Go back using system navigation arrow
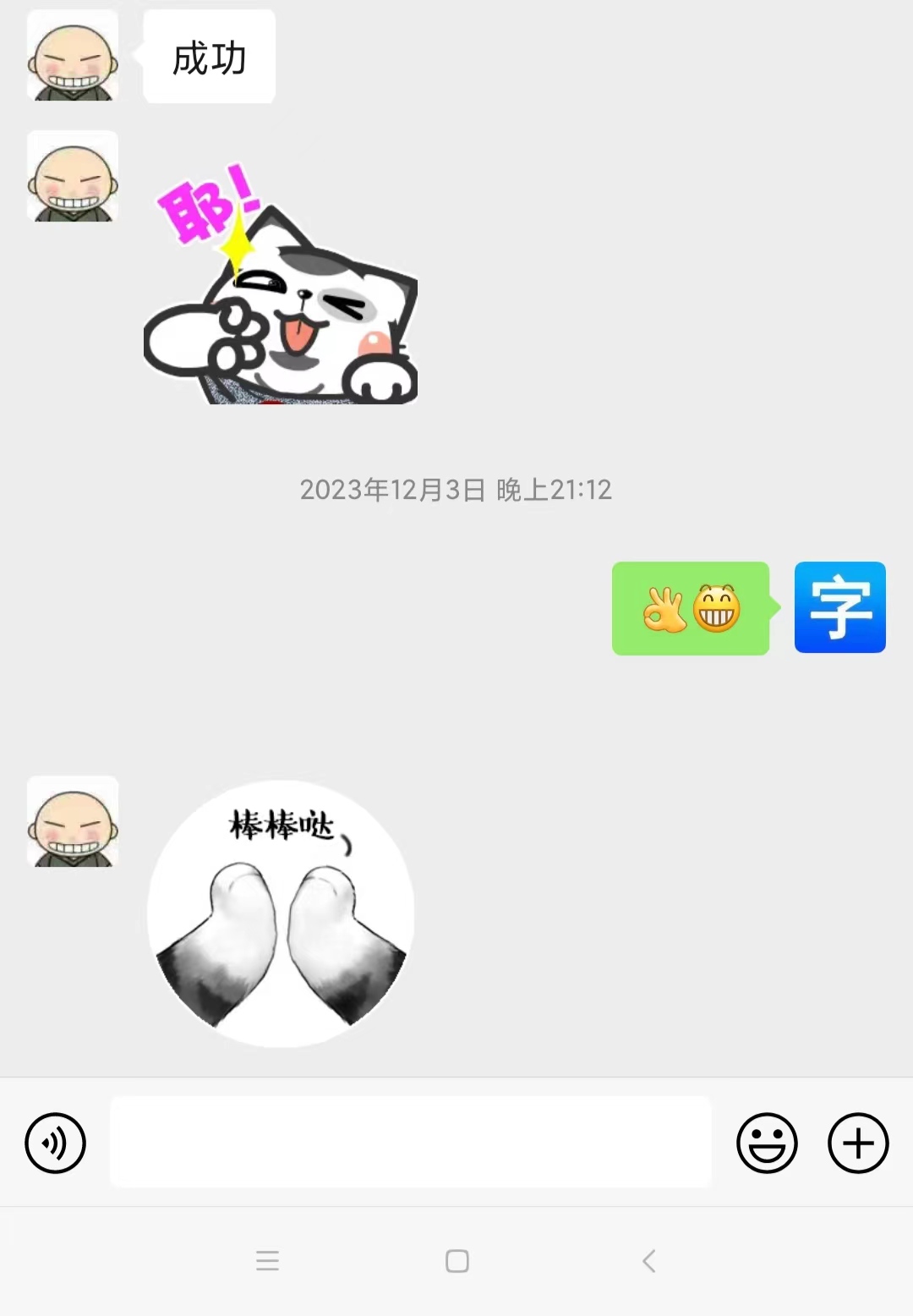The height and width of the screenshot is (1316, 913). pyautogui.click(x=648, y=1261)
